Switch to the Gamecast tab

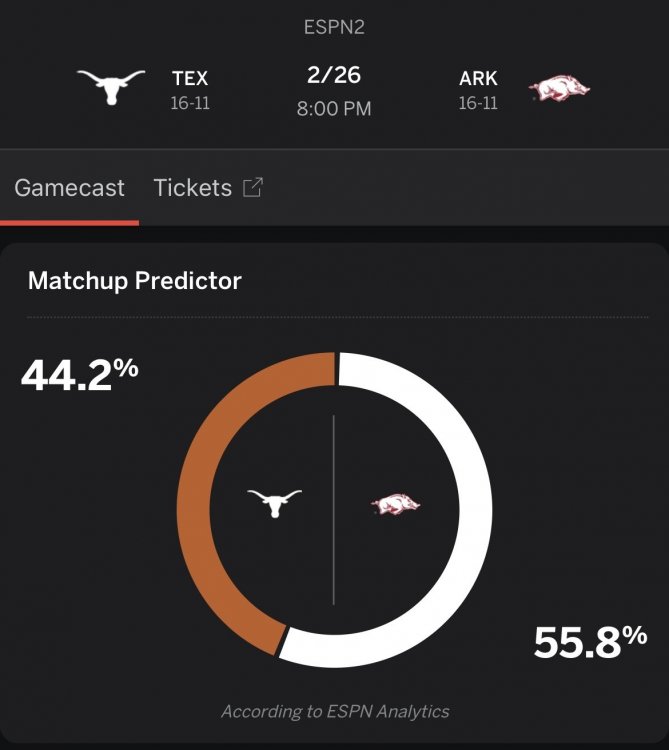click(x=69, y=187)
